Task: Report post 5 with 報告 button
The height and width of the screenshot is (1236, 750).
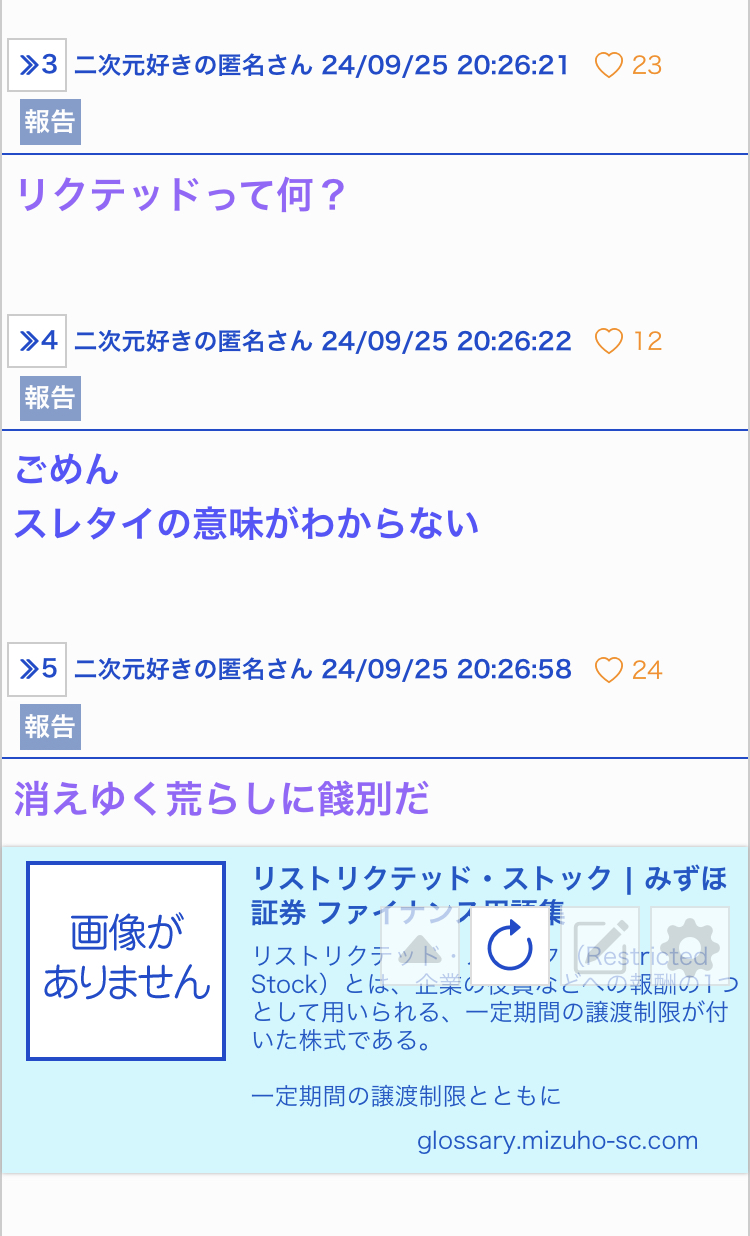Action: tap(50, 727)
